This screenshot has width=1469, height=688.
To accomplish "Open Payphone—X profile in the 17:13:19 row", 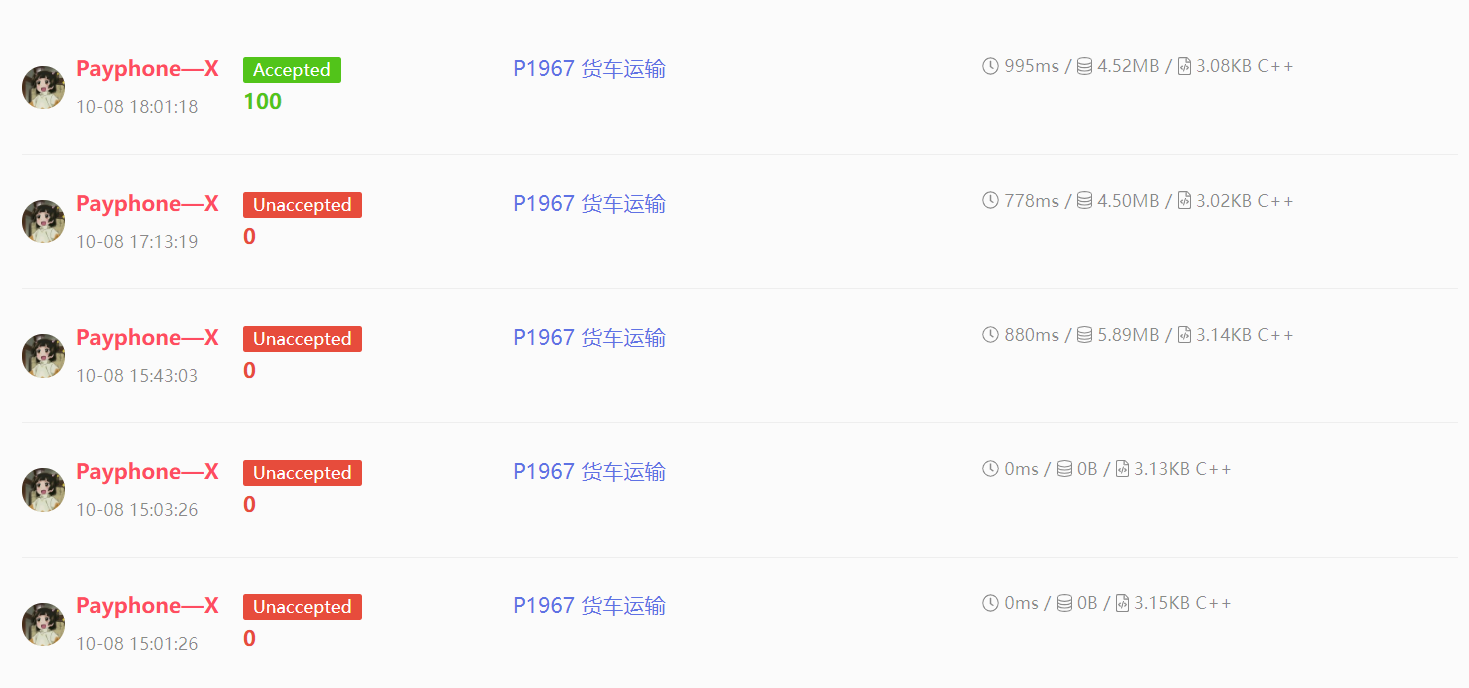I will point(147,204).
